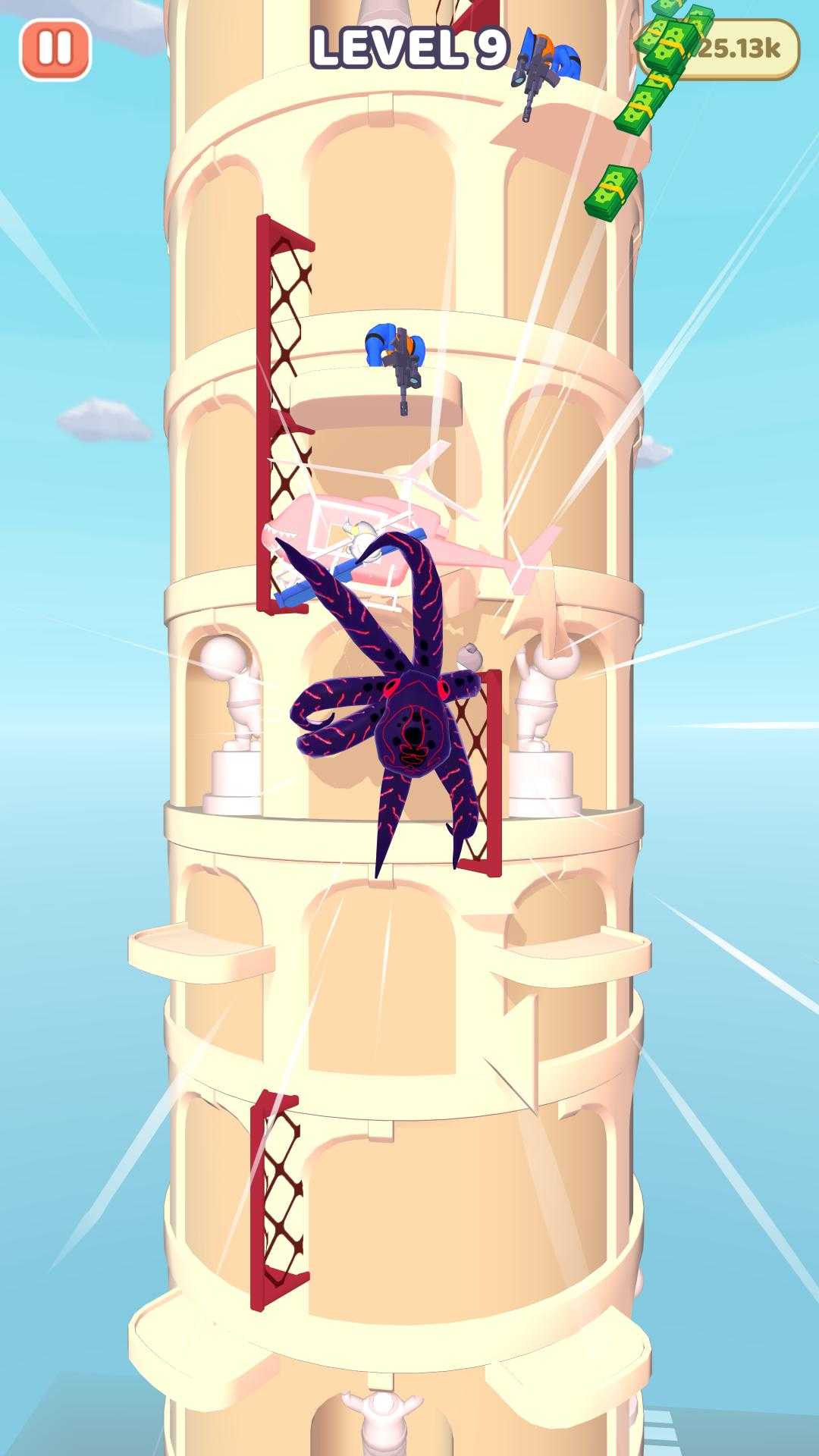The height and width of the screenshot is (1456, 819).
Task: Pause the game
Action: tap(55, 49)
